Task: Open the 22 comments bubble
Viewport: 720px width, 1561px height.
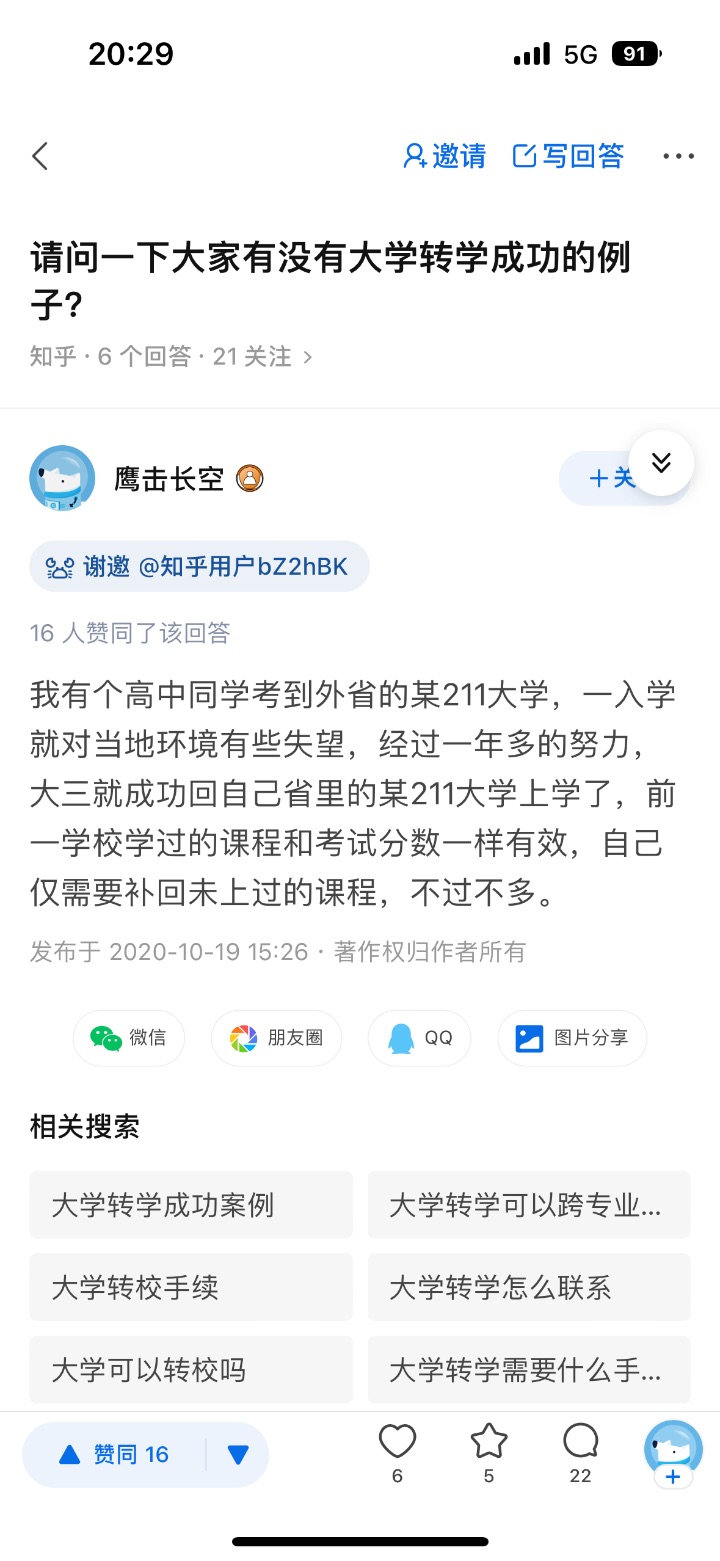Action: [x=580, y=1452]
